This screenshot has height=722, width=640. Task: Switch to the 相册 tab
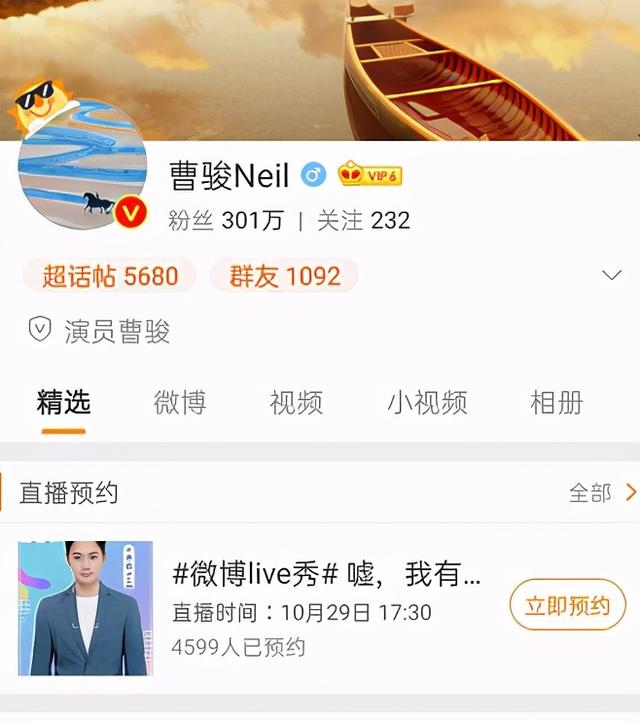(556, 403)
